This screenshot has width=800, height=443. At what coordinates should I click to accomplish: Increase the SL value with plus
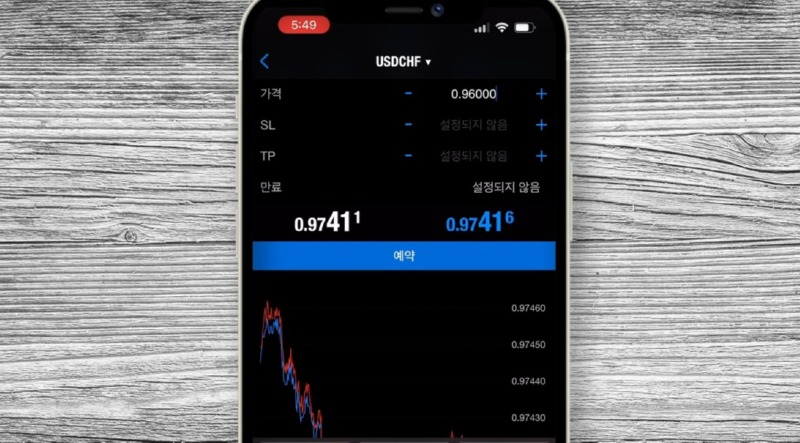[541, 125]
